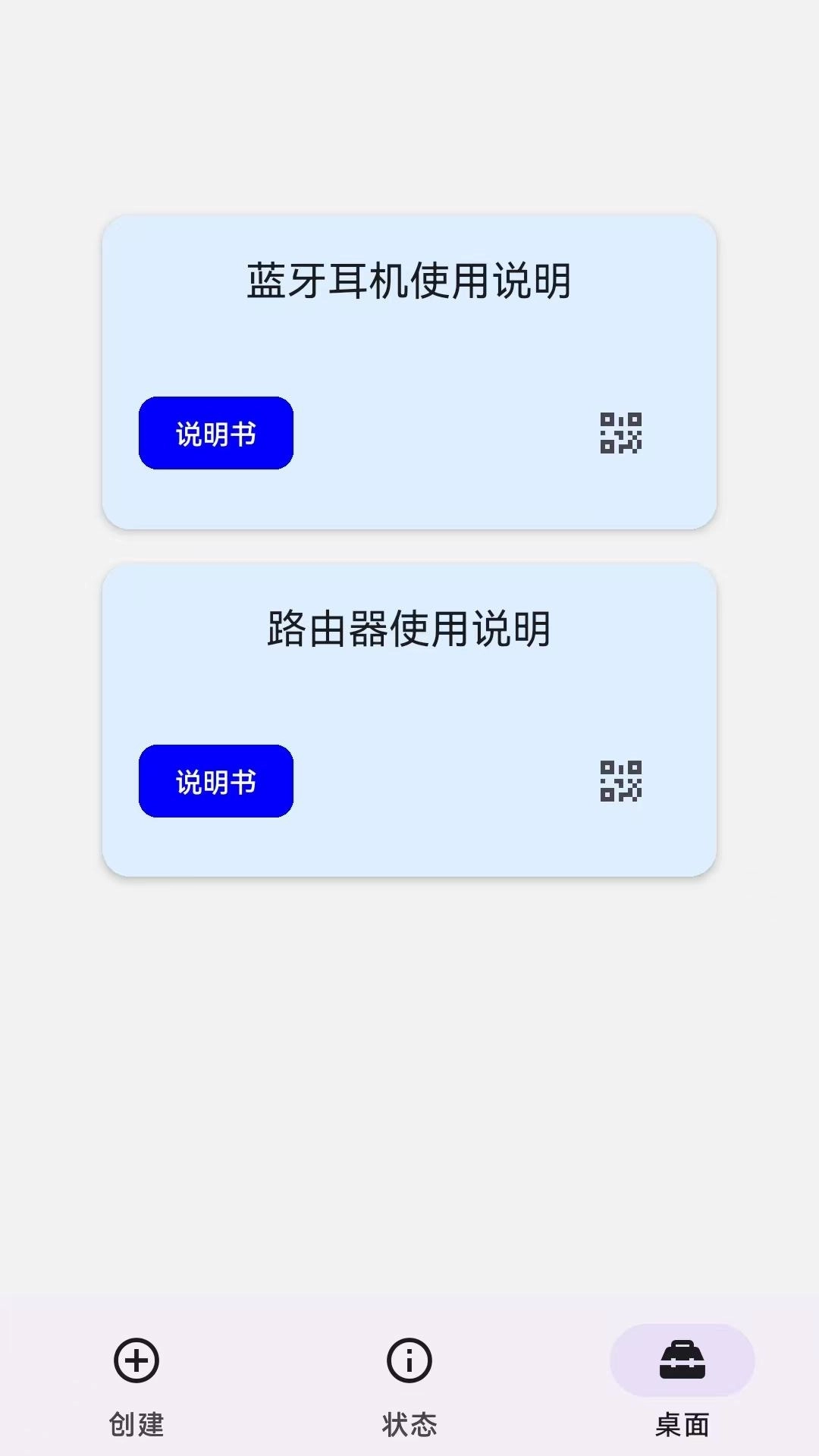Click 说明书 on the router card
Screen dimensions: 819x1456
215,782
